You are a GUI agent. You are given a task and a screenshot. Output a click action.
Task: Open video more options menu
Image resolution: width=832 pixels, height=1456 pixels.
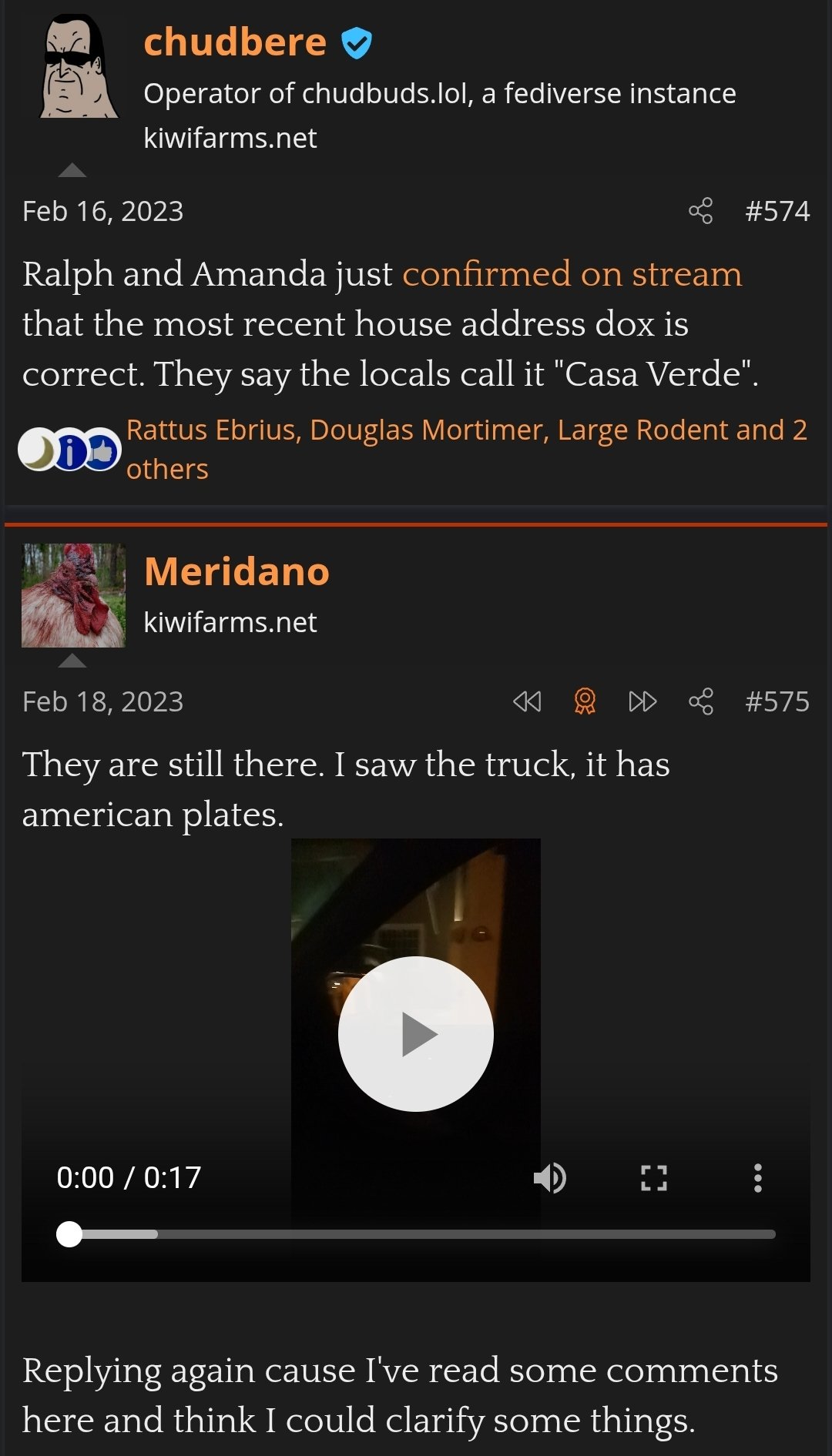757,1177
